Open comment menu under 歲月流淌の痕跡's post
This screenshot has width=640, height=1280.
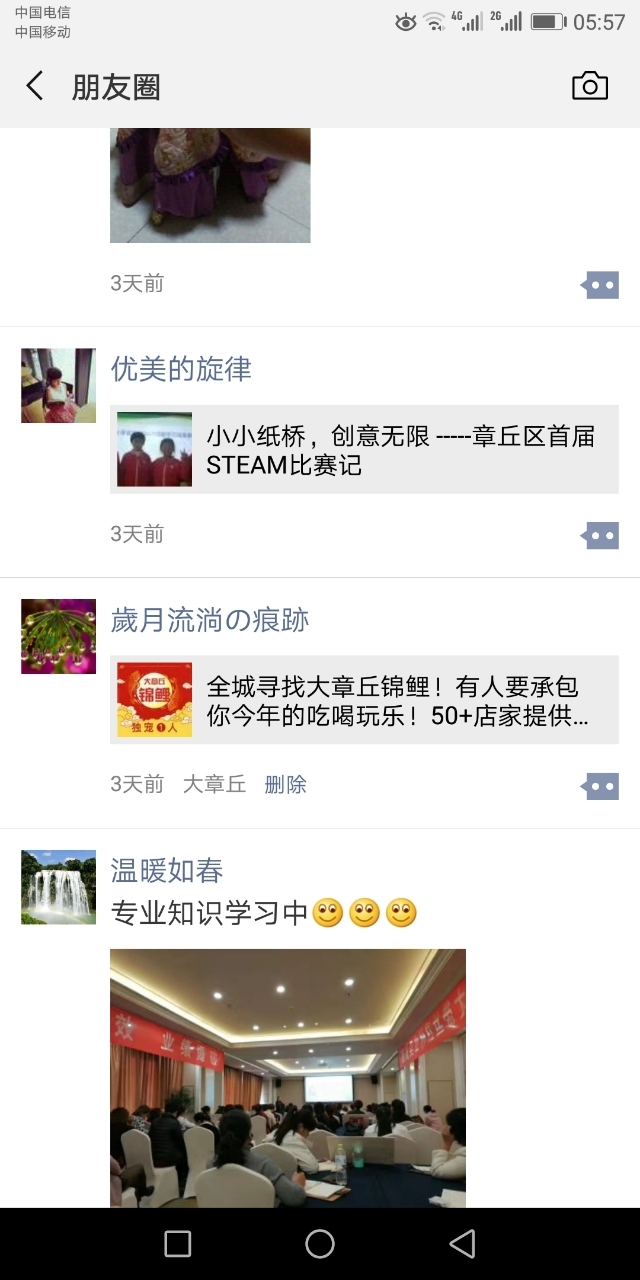[x=600, y=787]
